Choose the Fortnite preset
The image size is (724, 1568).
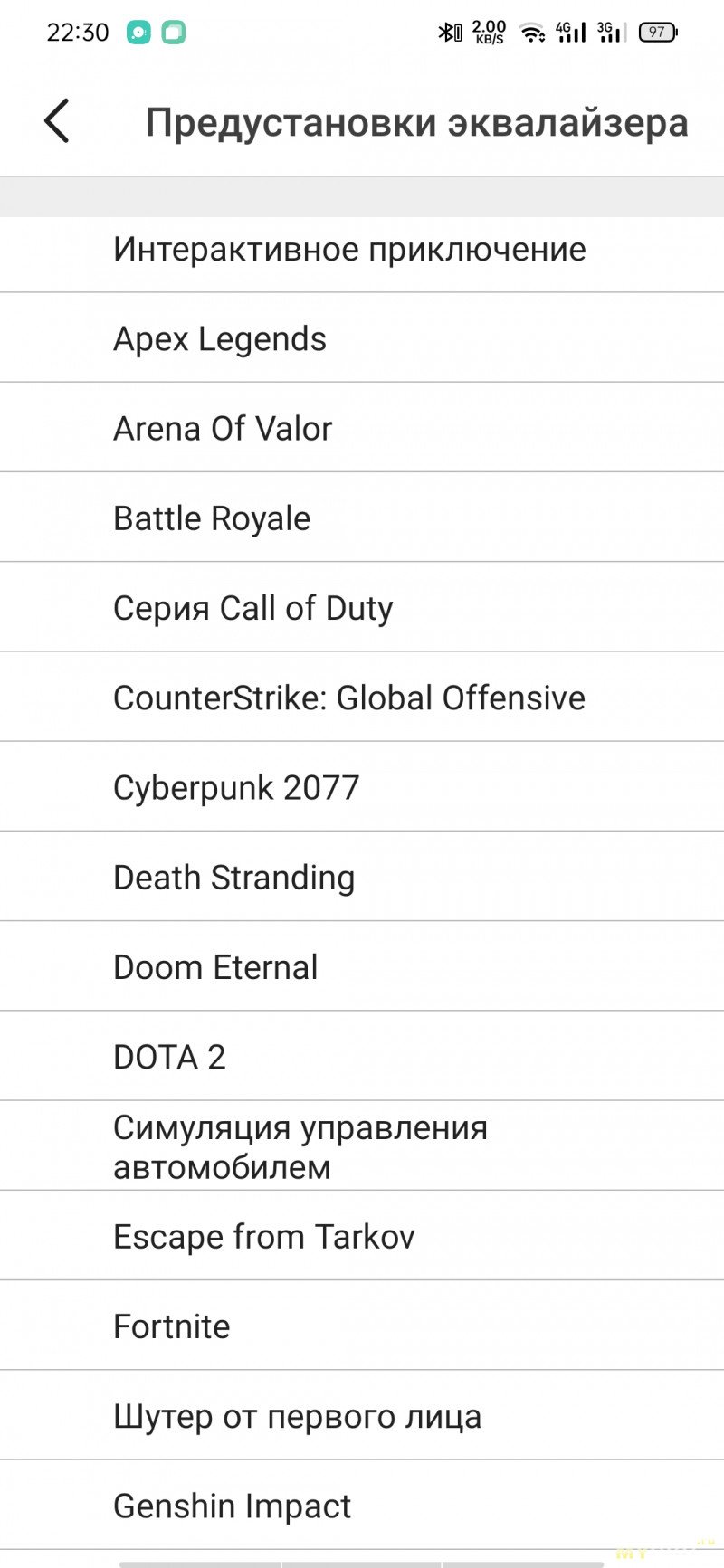172,1326
